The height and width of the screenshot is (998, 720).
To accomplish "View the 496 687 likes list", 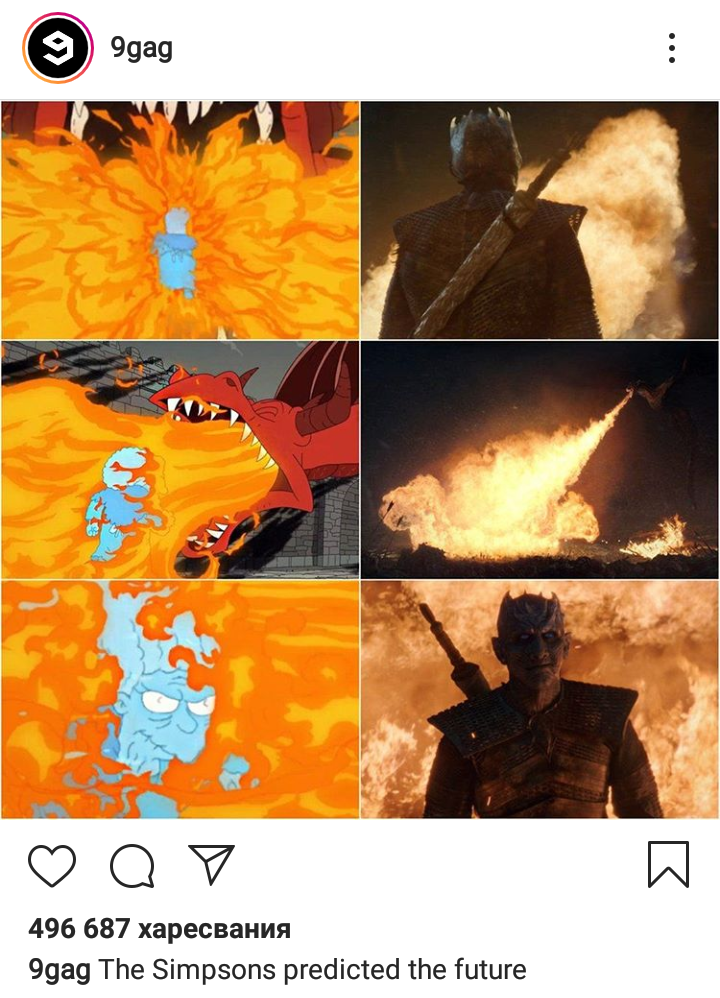I will tap(160, 929).
